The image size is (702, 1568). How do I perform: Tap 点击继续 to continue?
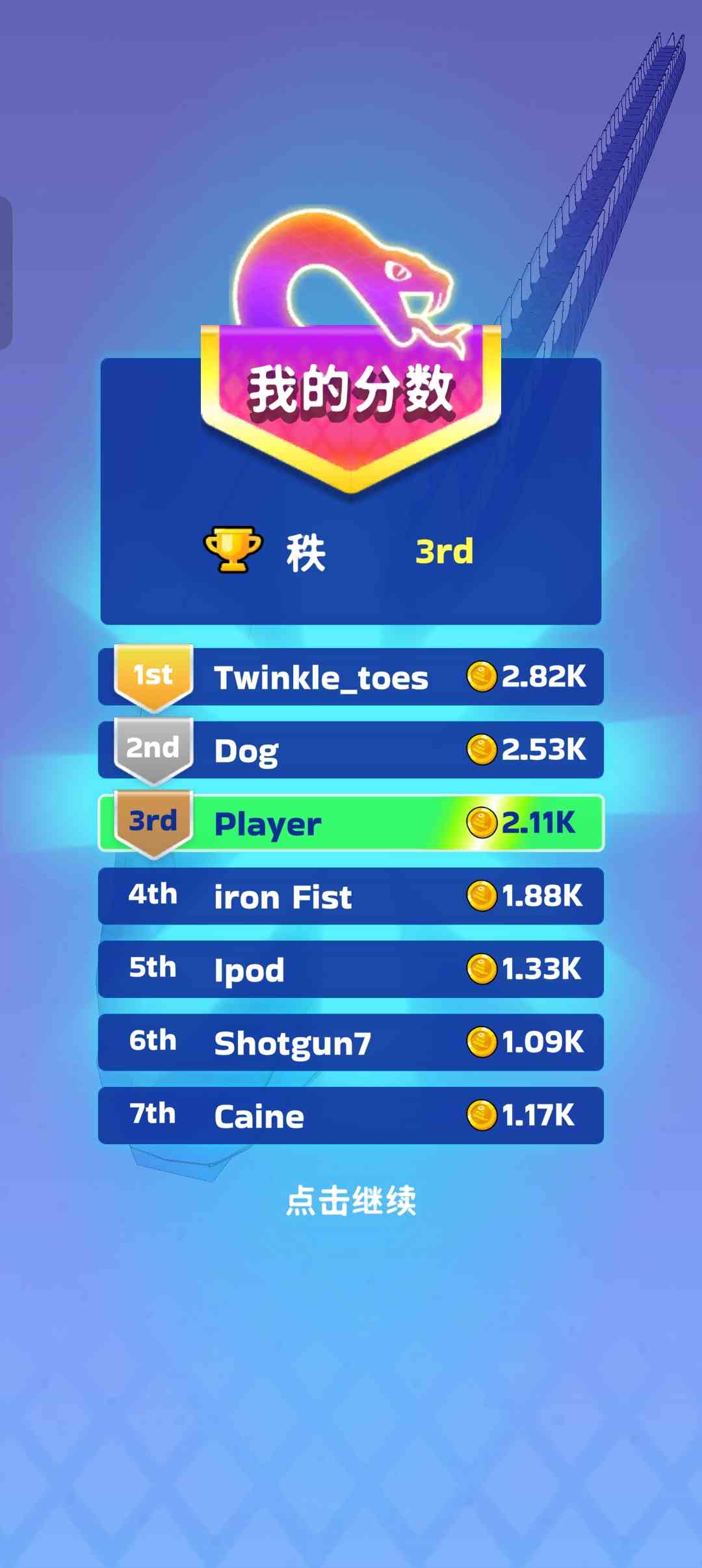pyautogui.click(x=351, y=1200)
